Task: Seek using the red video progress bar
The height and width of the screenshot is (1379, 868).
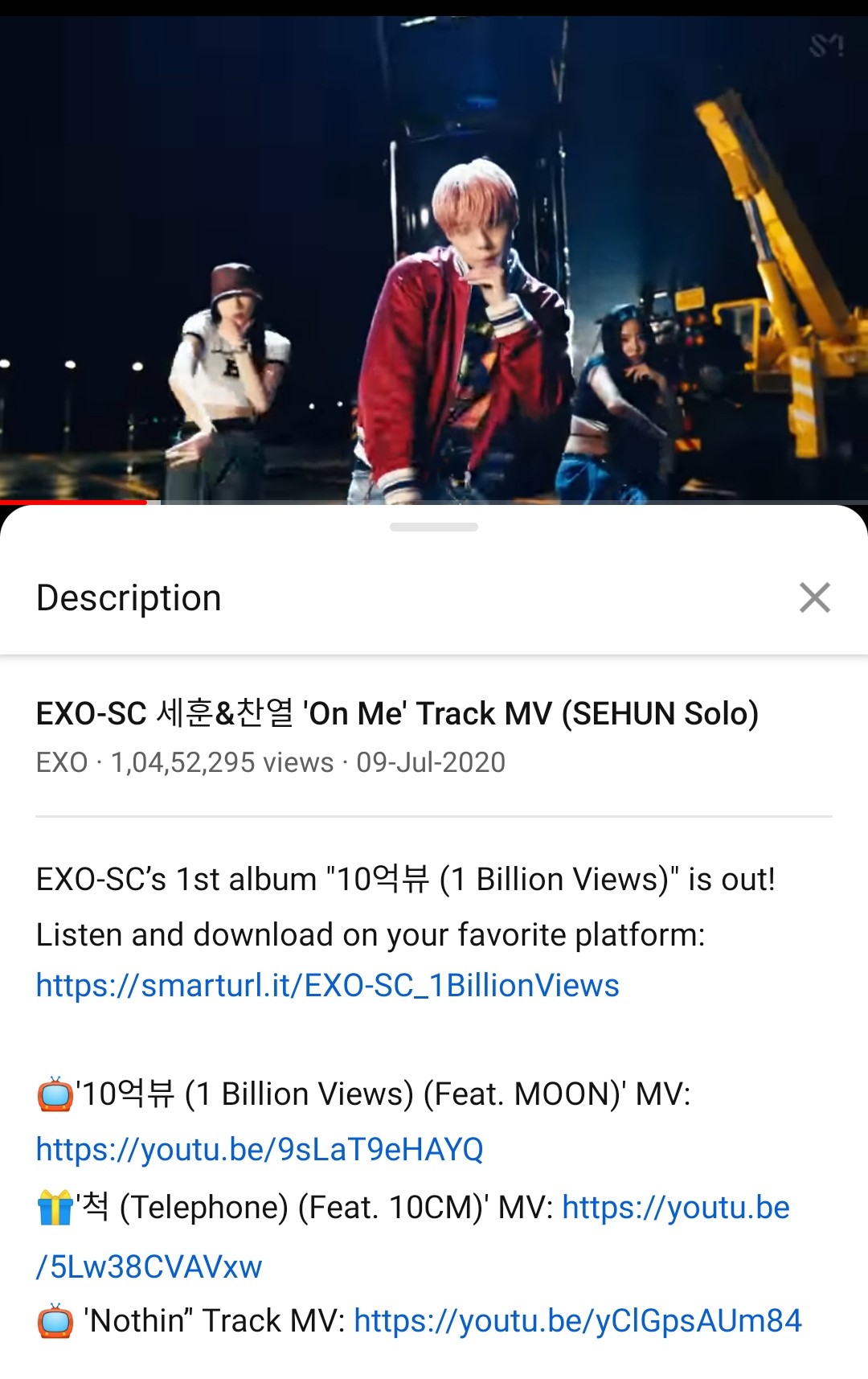Action: (x=148, y=502)
